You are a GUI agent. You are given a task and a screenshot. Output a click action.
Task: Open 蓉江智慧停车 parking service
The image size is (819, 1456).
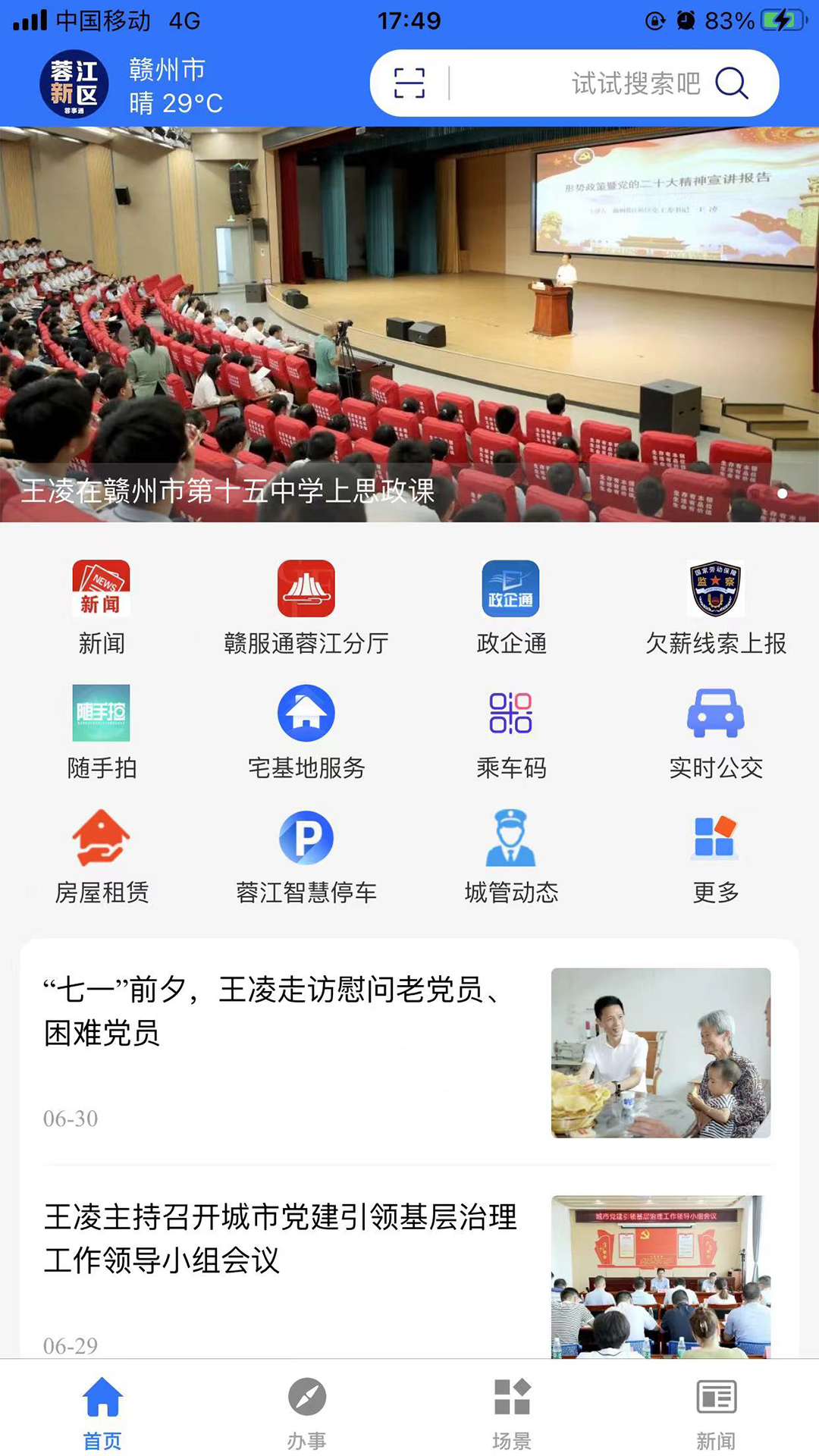coord(306,854)
